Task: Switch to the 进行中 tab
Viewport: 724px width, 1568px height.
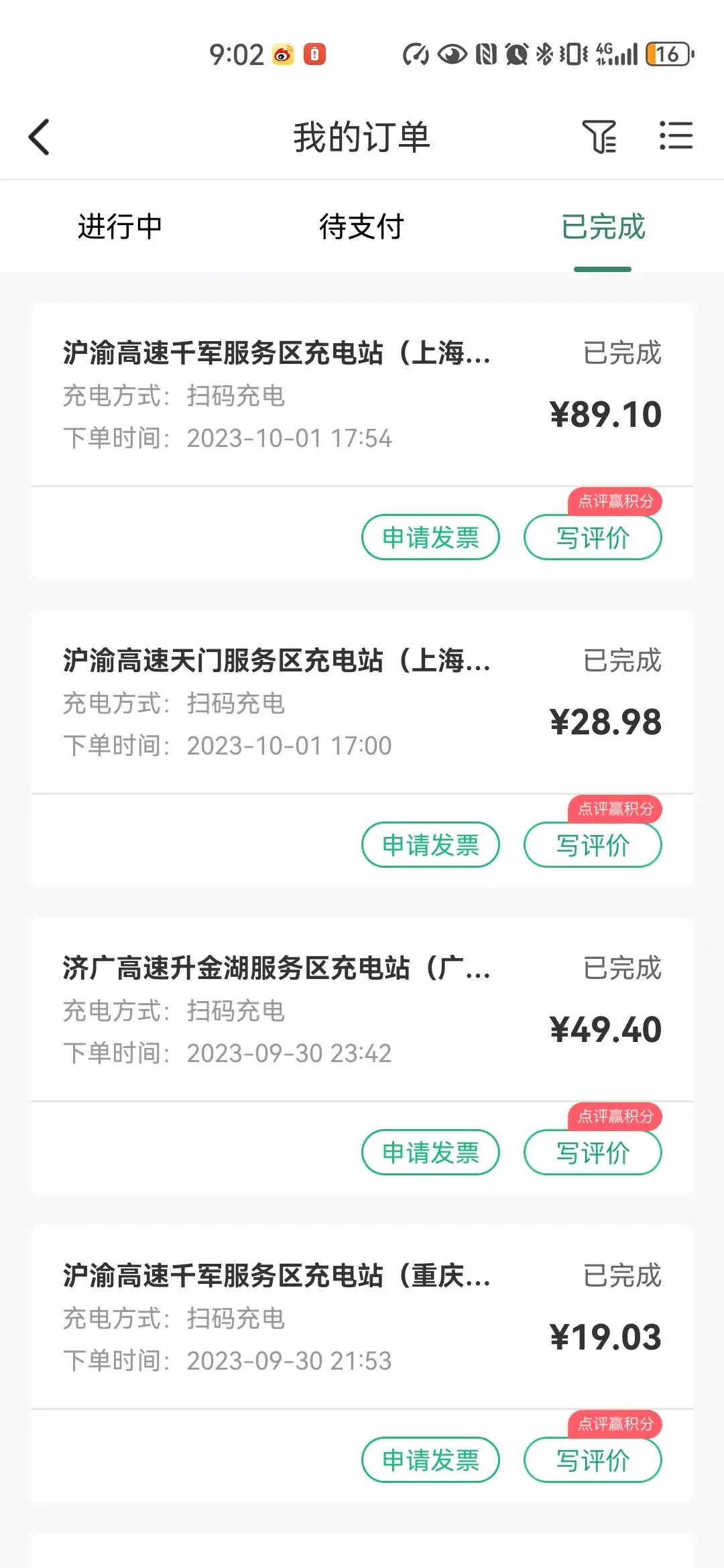Action: point(120,226)
